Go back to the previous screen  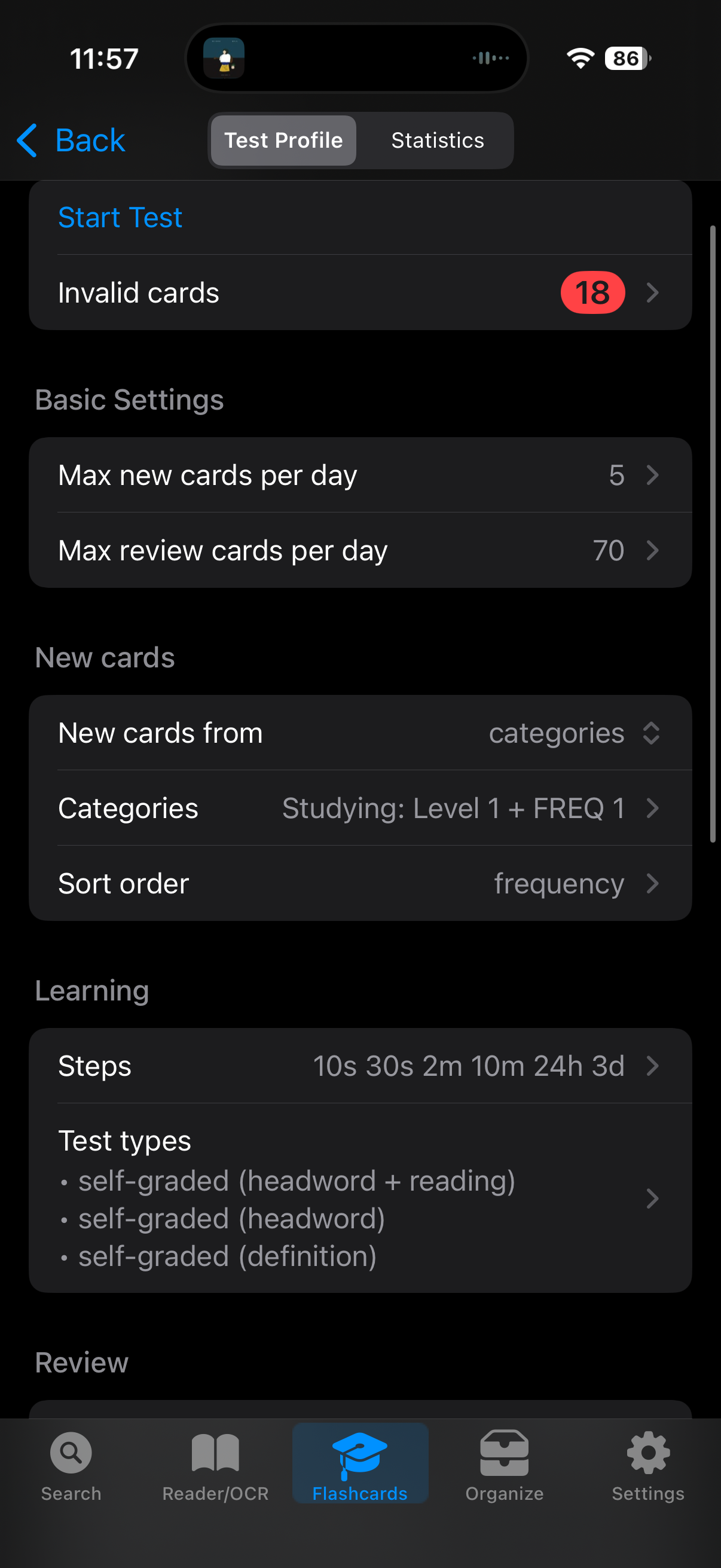pyautogui.click(x=71, y=141)
